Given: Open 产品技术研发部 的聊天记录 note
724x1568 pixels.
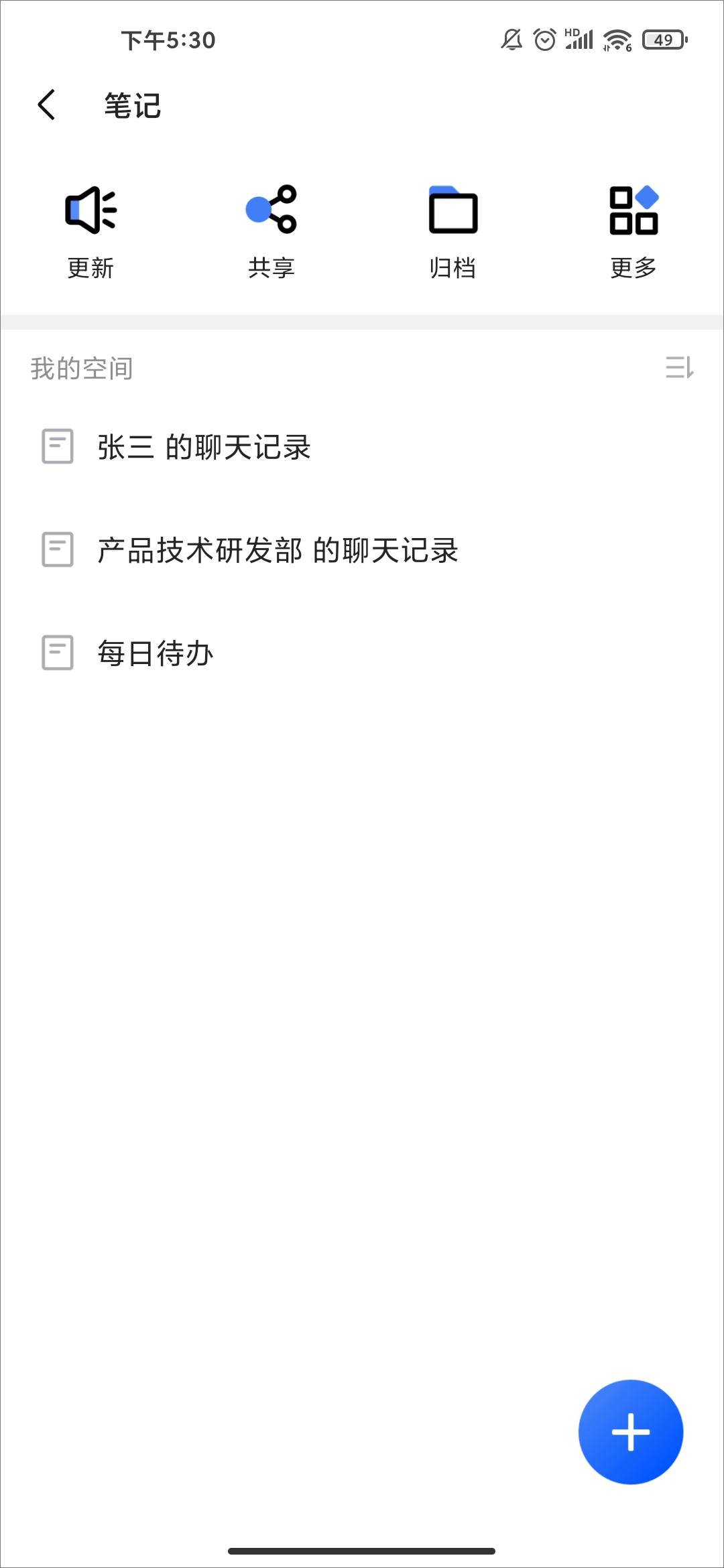Looking at the screenshot, I should 278,550.
